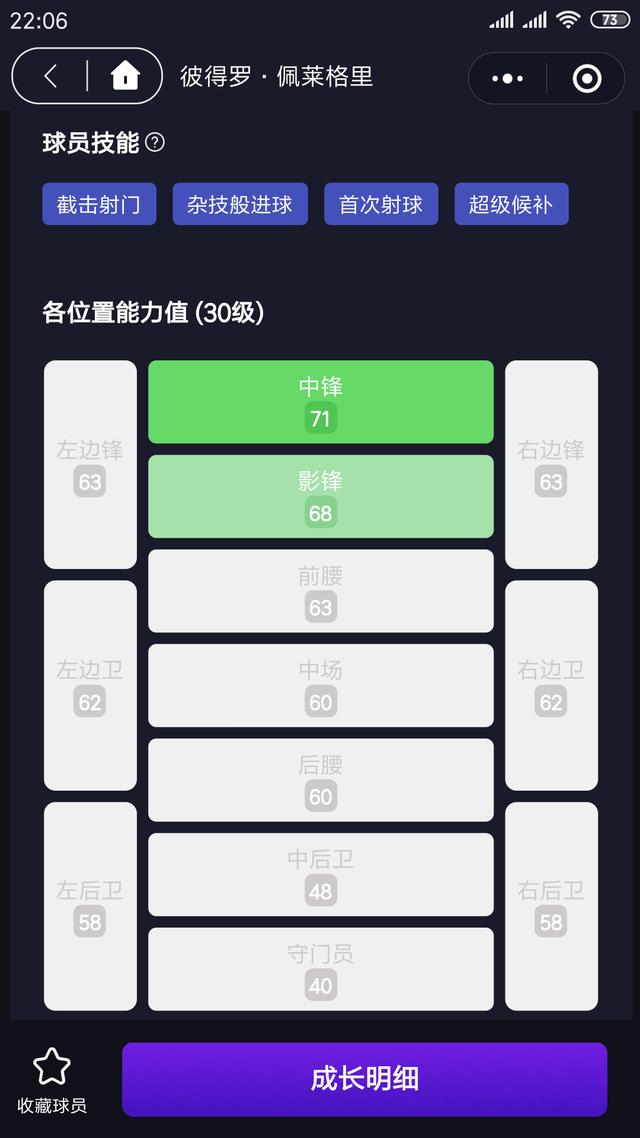The height and width of the screenshot is (1138, 640).
Task: Favorite this player with 收藏球员 star
Action: click(52, 1079)
